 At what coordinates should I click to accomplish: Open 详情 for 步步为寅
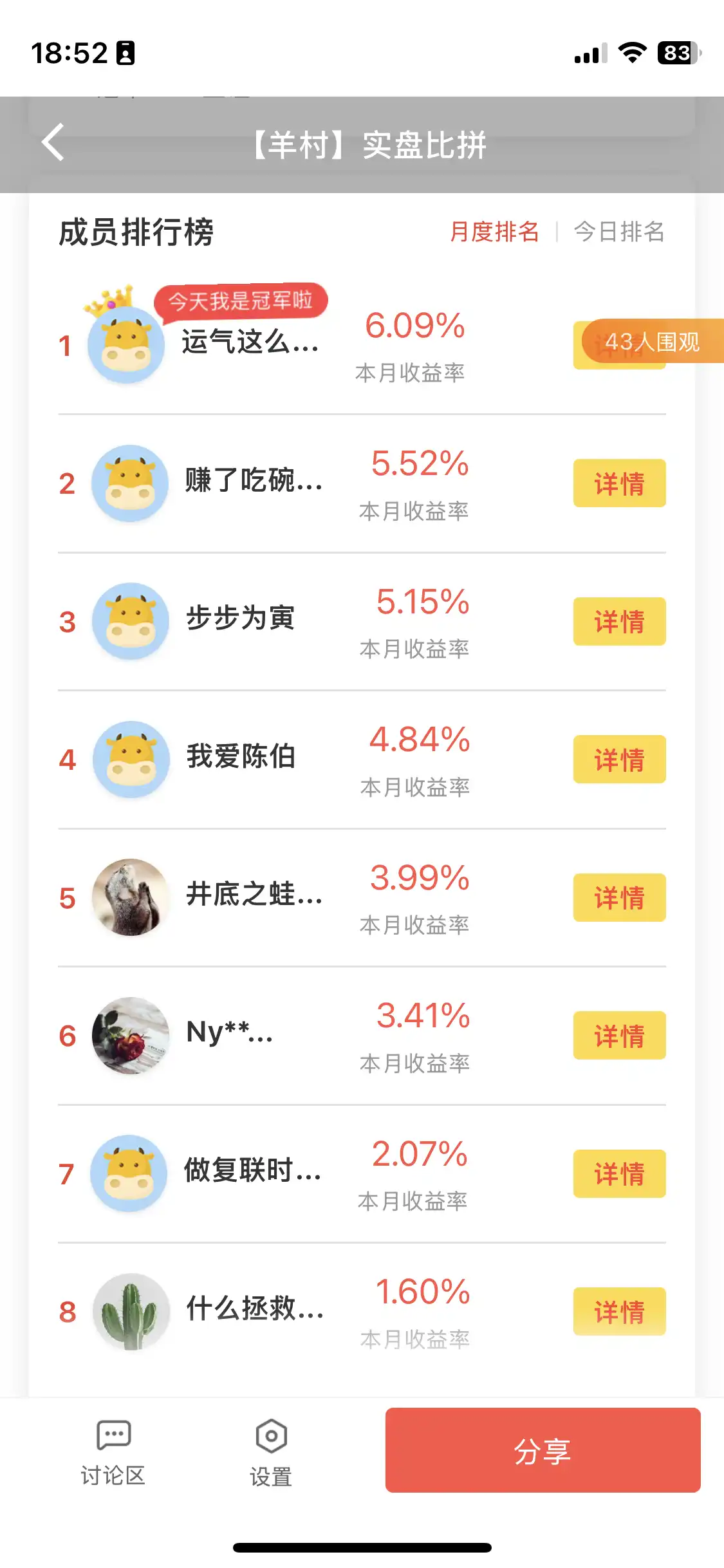click(x=619, y=622)
